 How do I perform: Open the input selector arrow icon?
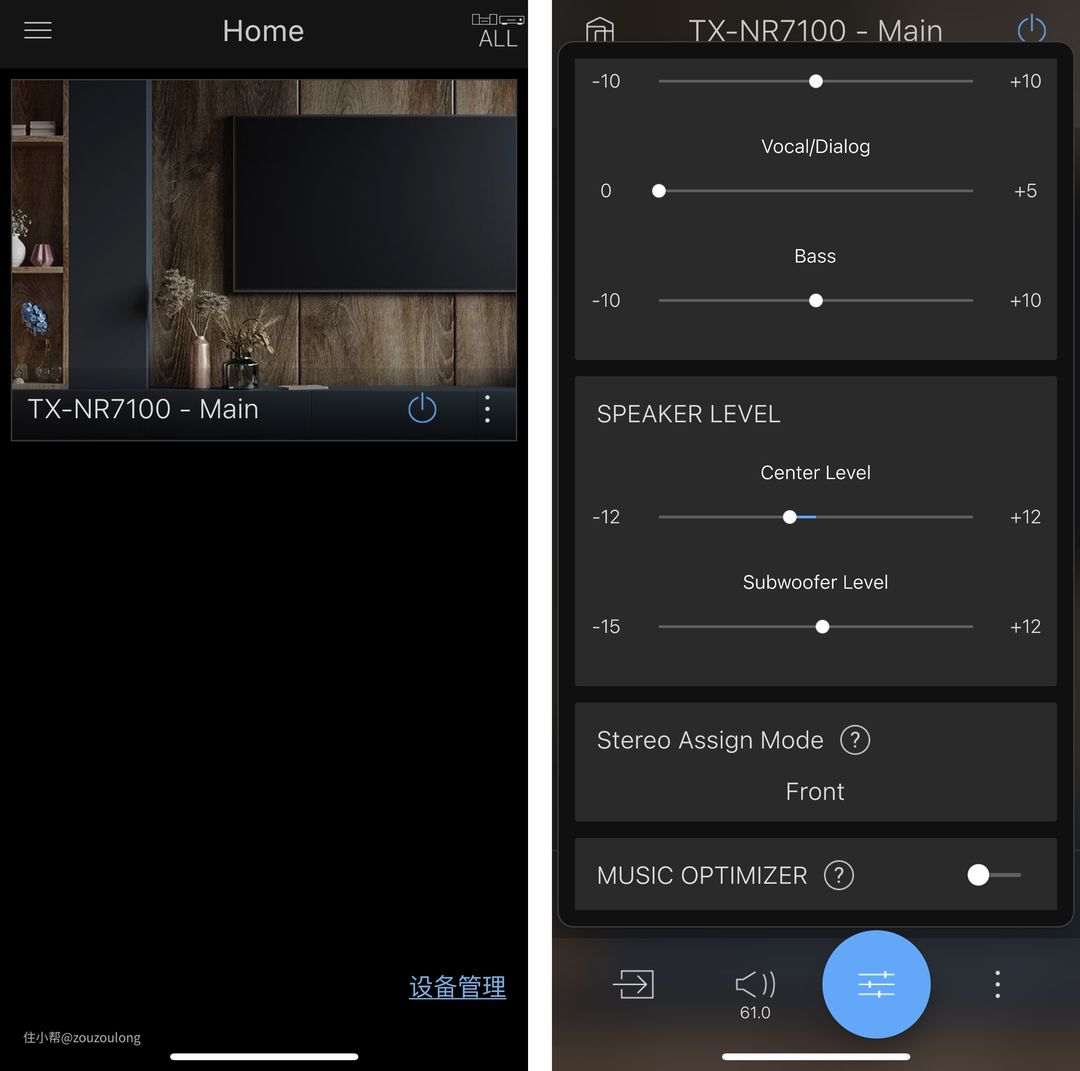(x=633, y=985)
